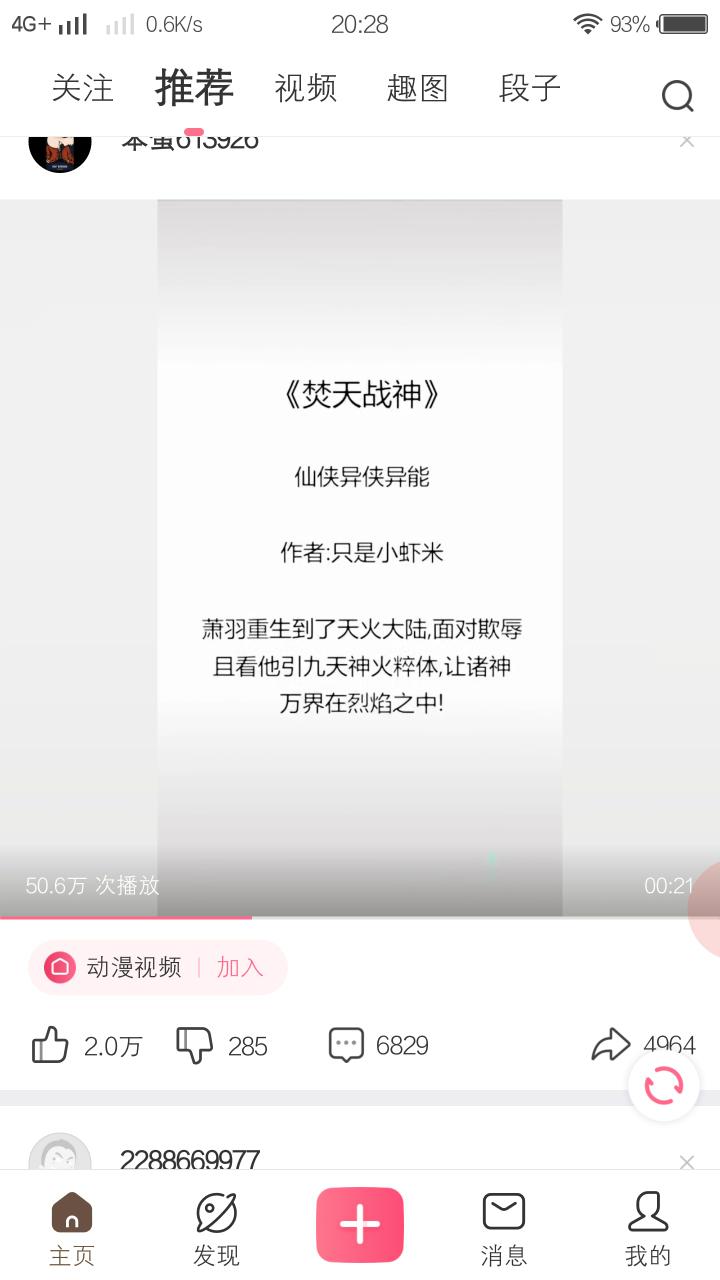Open the 6829 comments

point(347,1046)
